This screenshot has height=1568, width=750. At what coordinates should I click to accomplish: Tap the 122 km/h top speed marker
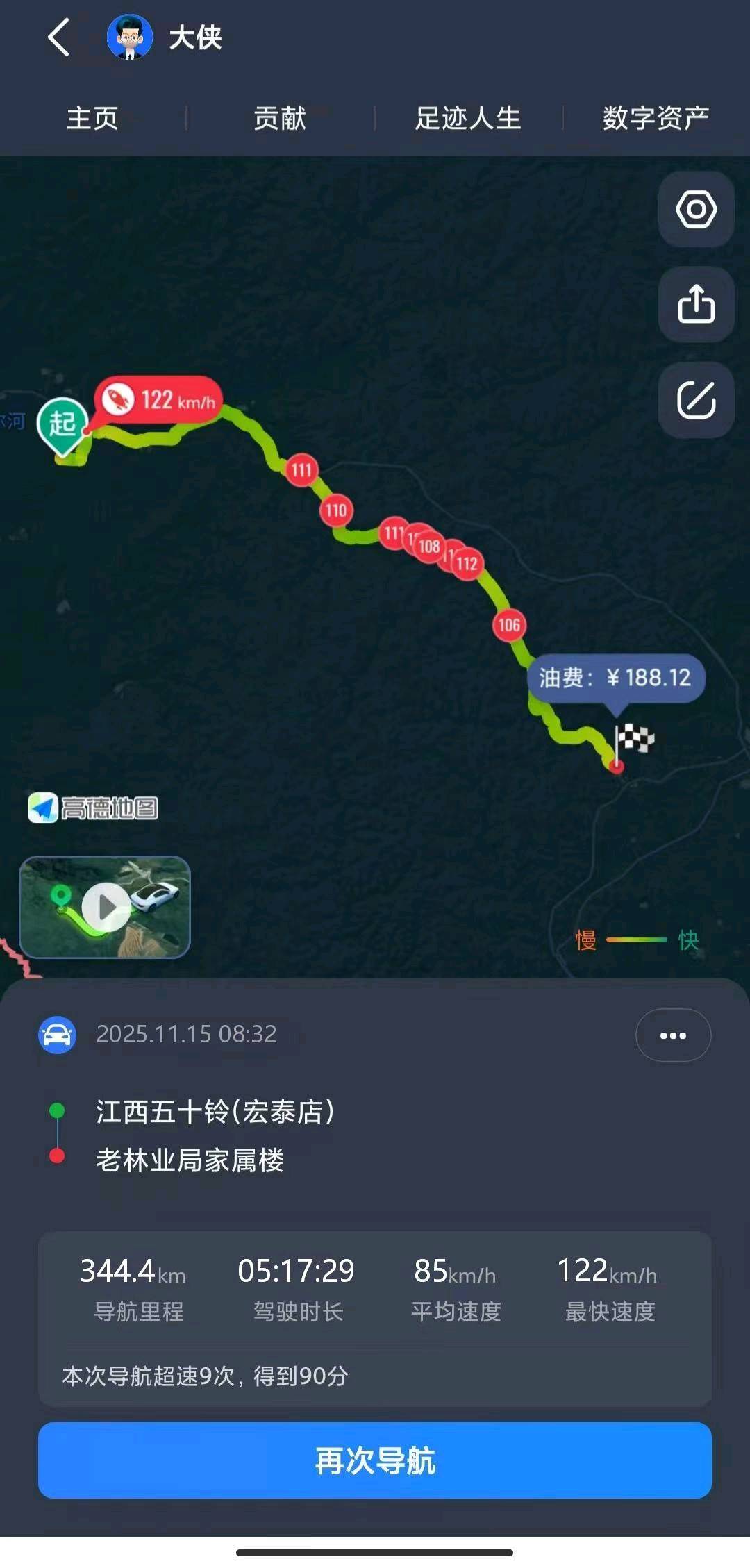pos(159,400)
